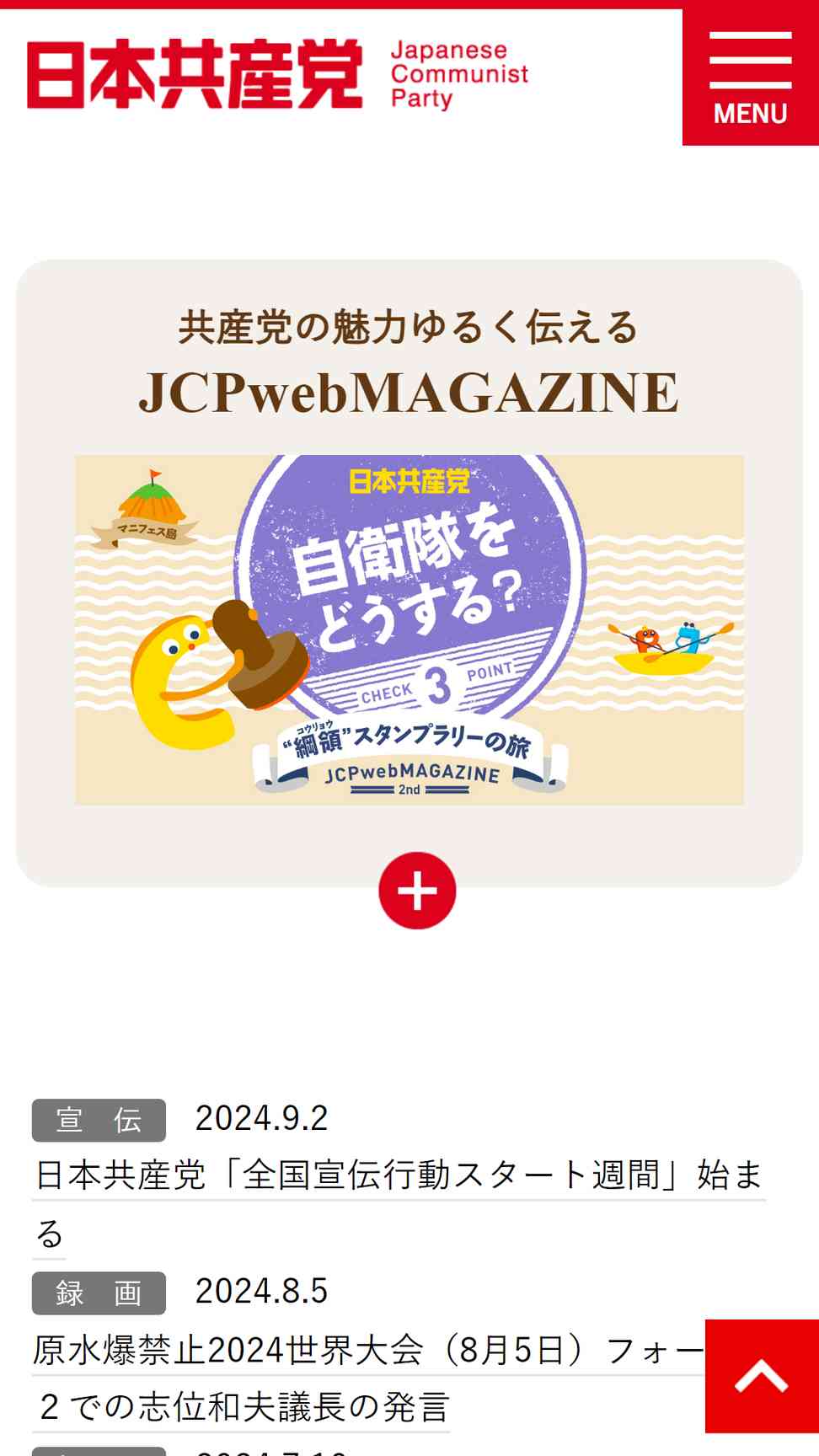819x1456 pixels.
Task: Expand the red plus button under the magazine card
Action: click(x=417, y=891)
